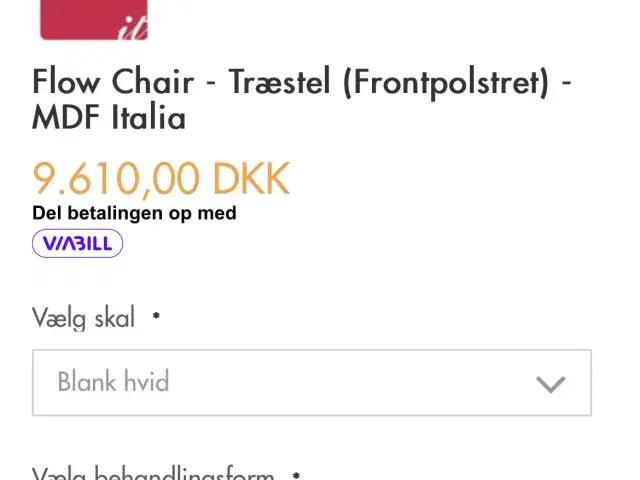Open the ViaBill payment split badge
Viewport: 640px width, 480px height.
[x=78, y=243]
